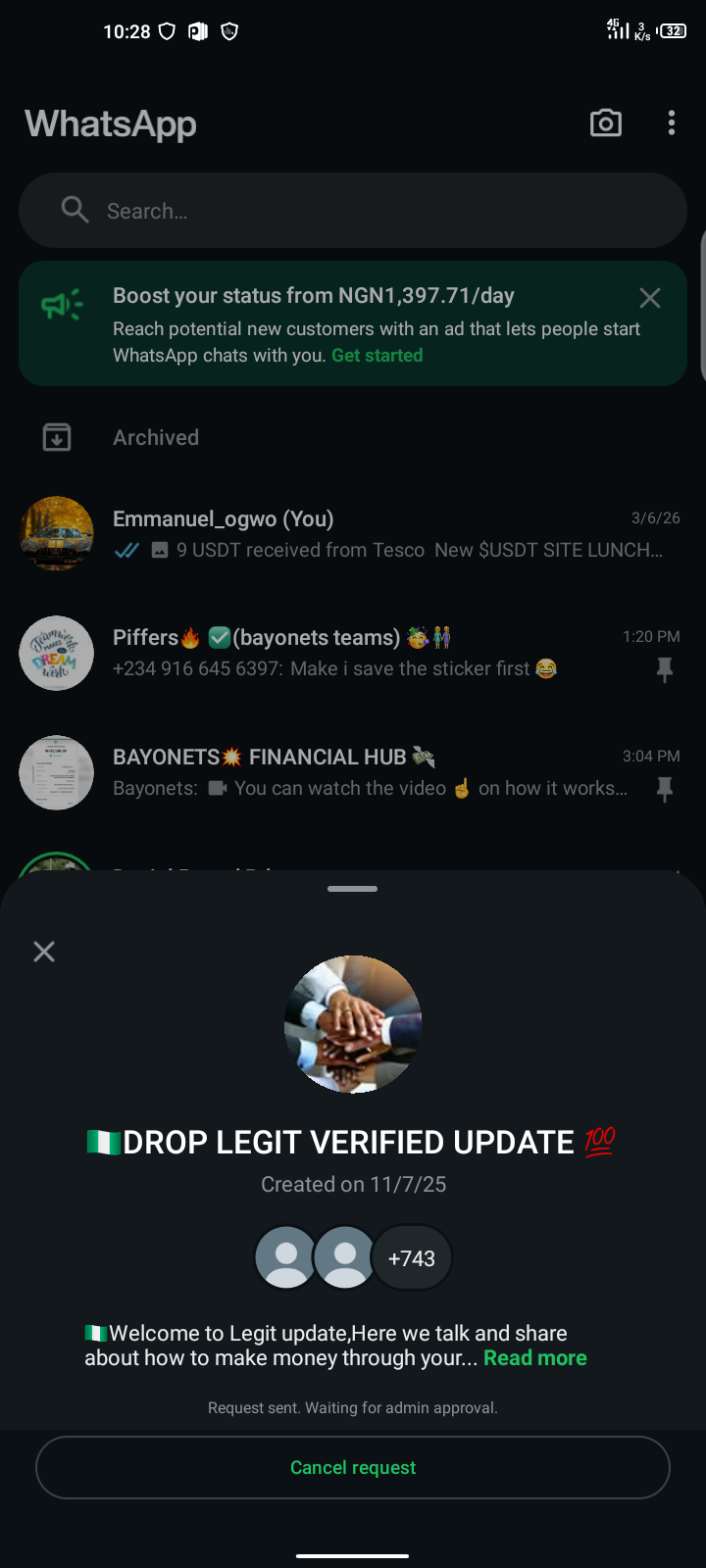Expand group description with Read more
706x1568 pixels.
[535, 1358]
